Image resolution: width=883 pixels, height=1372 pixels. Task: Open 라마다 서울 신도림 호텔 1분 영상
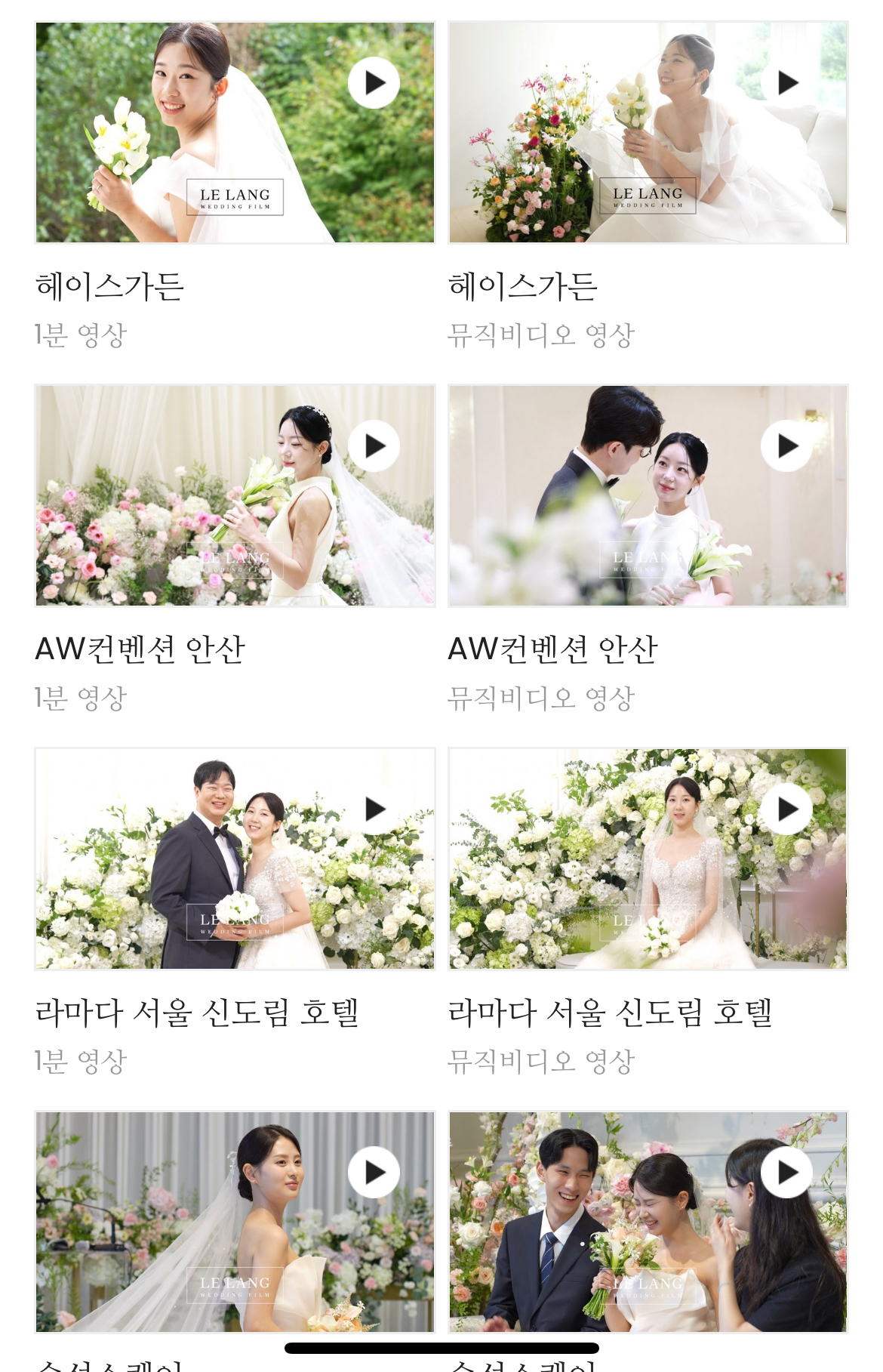tap(374, 809)
